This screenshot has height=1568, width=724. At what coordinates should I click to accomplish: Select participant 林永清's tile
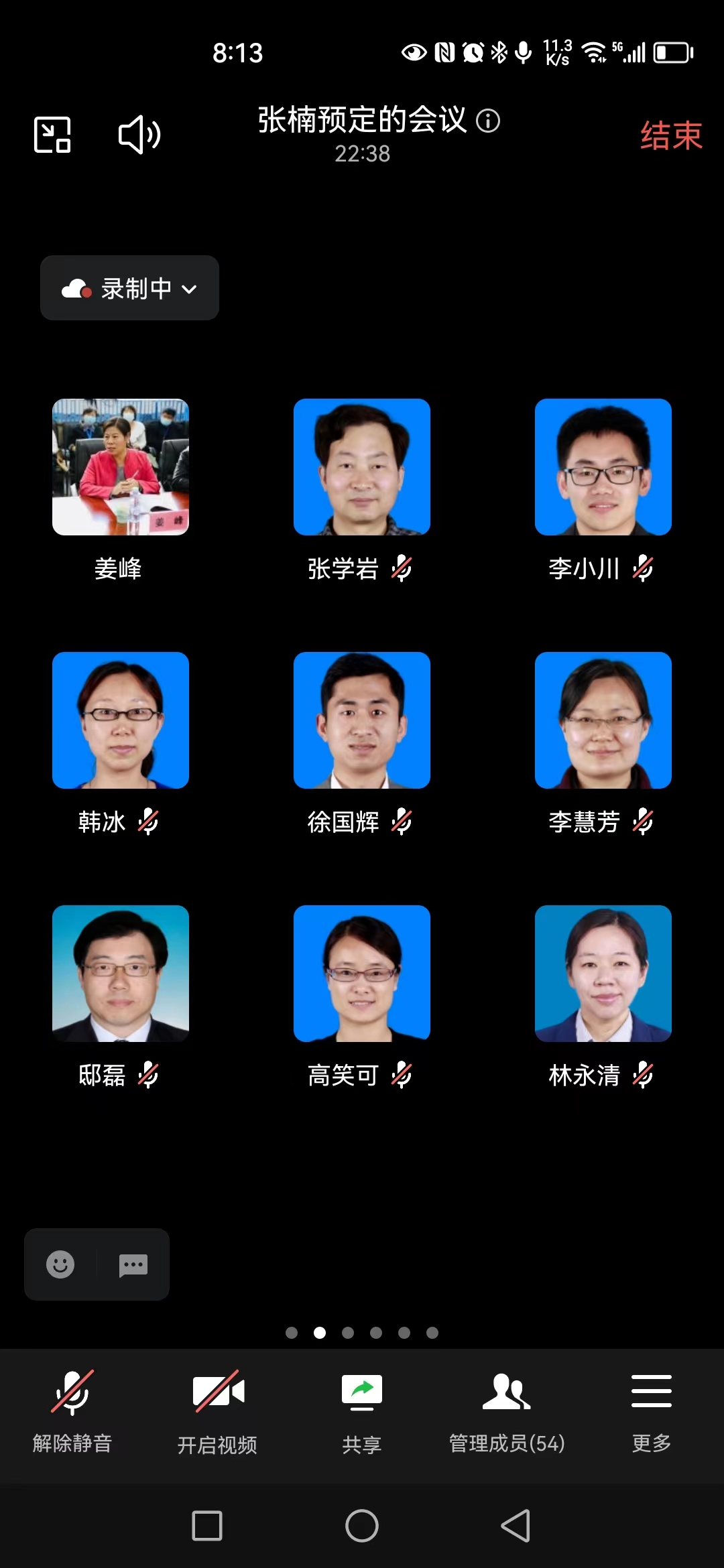tap(603, 974)
